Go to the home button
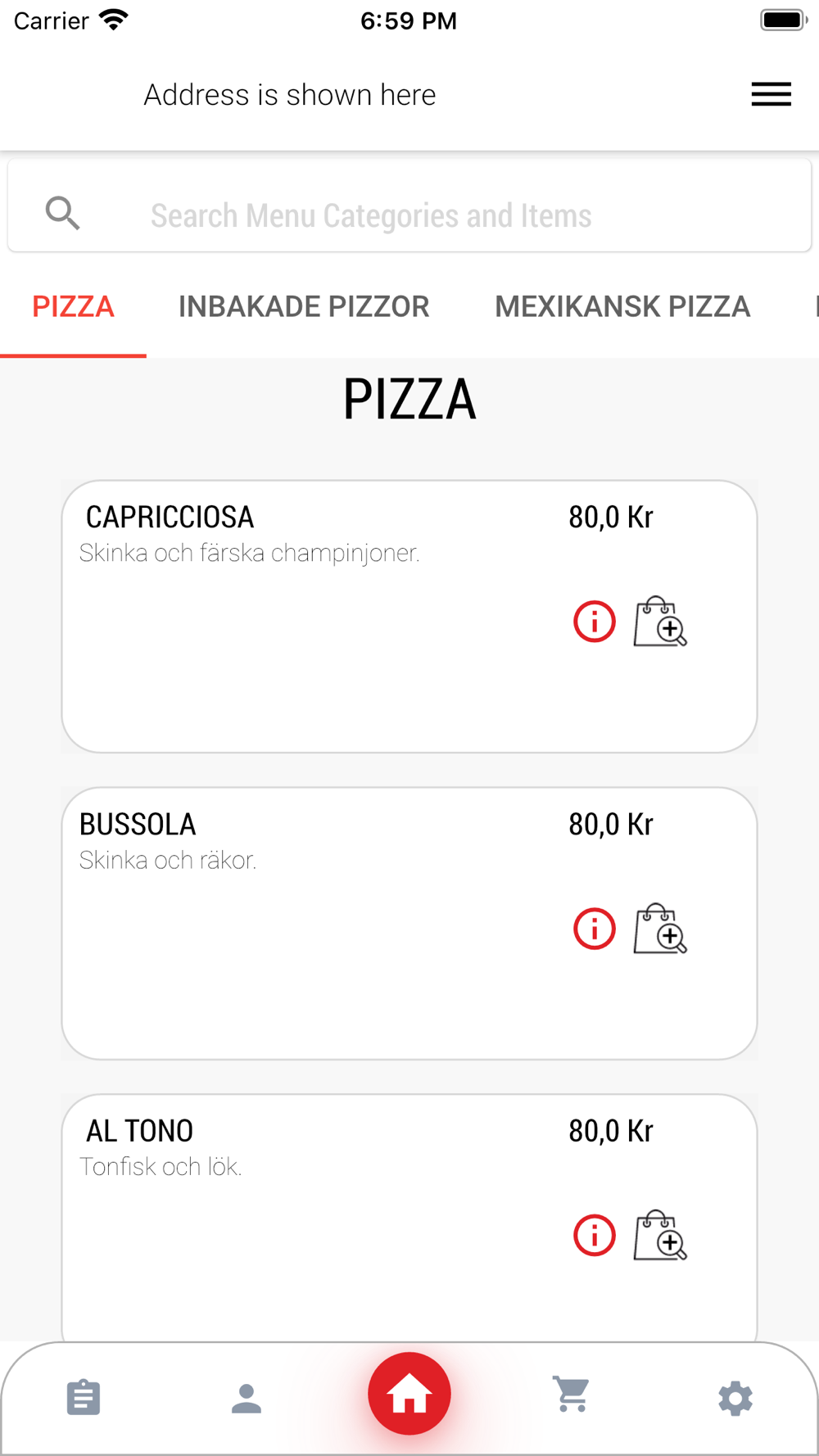 point(409,1394)
